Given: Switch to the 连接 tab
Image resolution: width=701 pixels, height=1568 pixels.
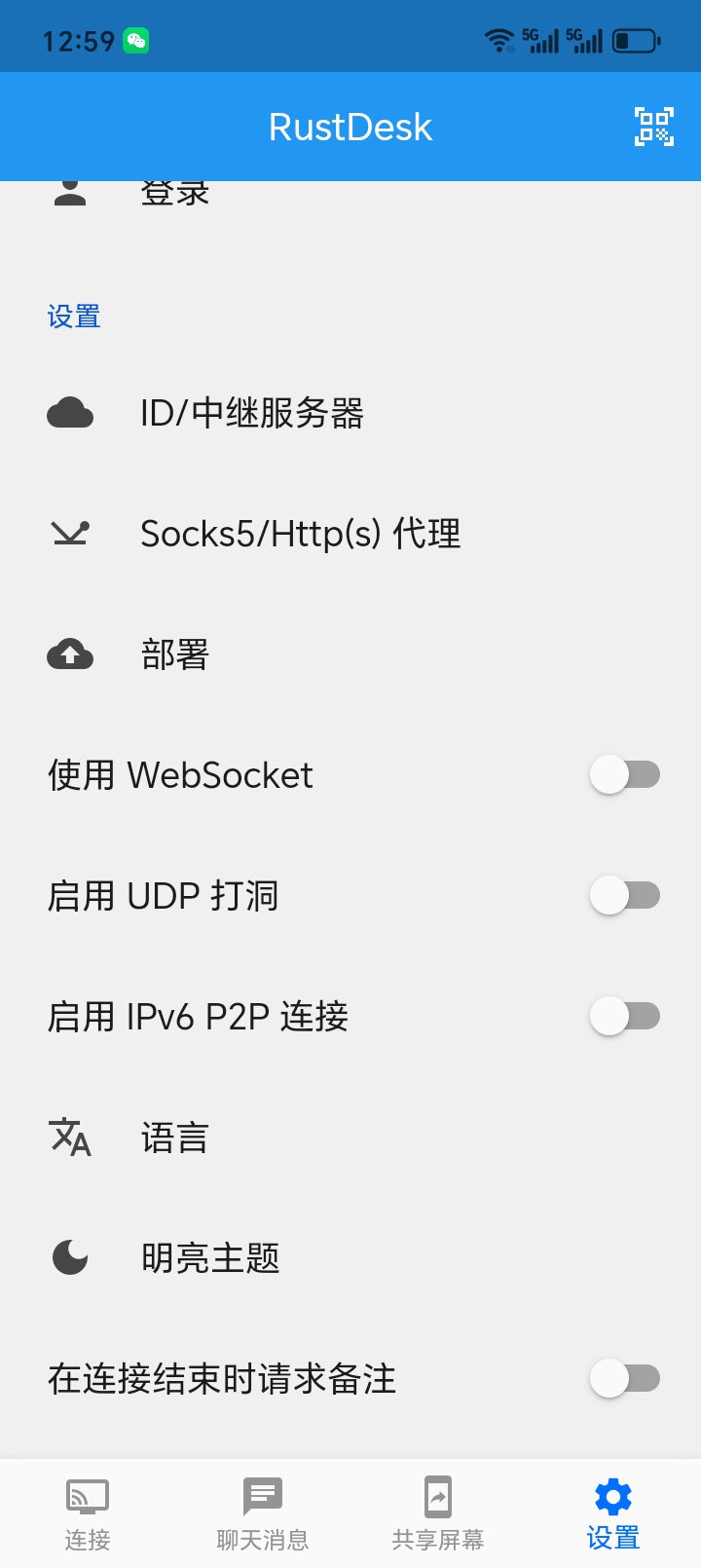Looking at the screenshot, I should coord(88,1513).
